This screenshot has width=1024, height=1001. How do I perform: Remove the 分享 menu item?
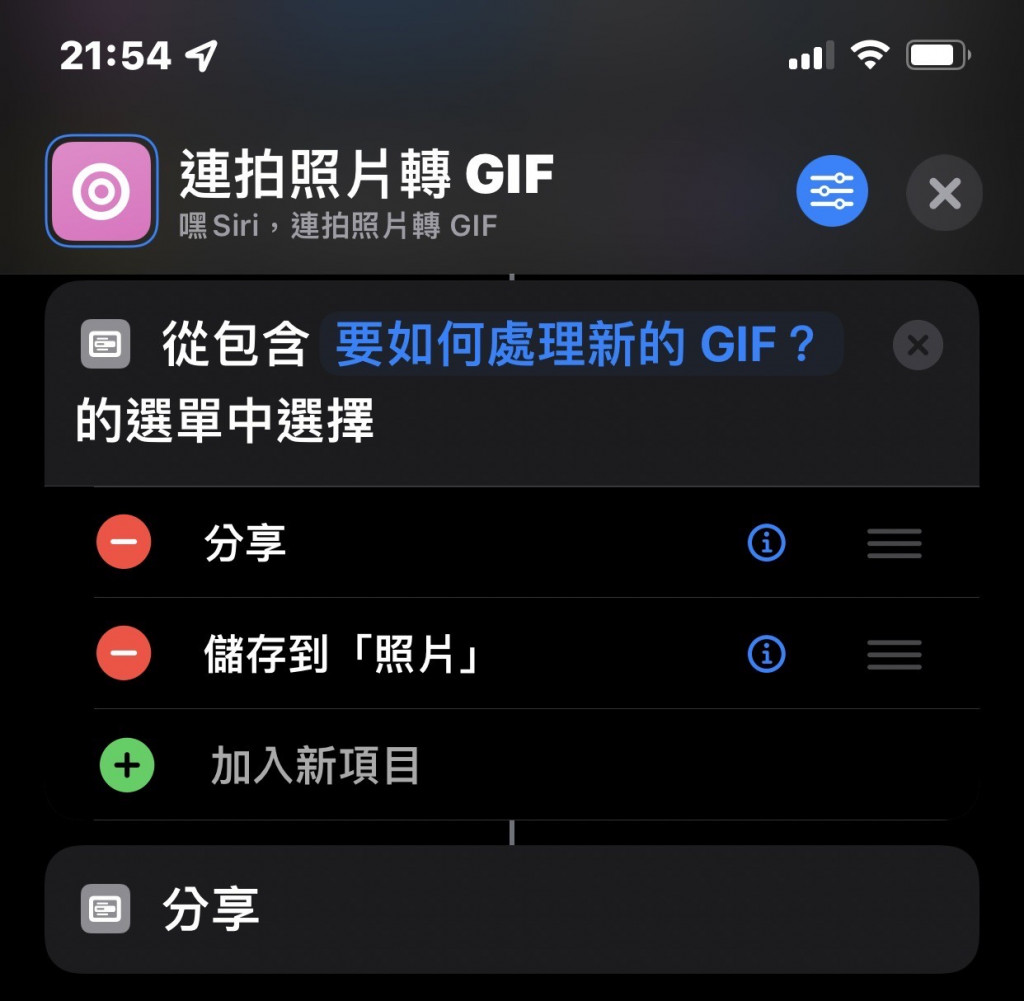coord(124,543)
